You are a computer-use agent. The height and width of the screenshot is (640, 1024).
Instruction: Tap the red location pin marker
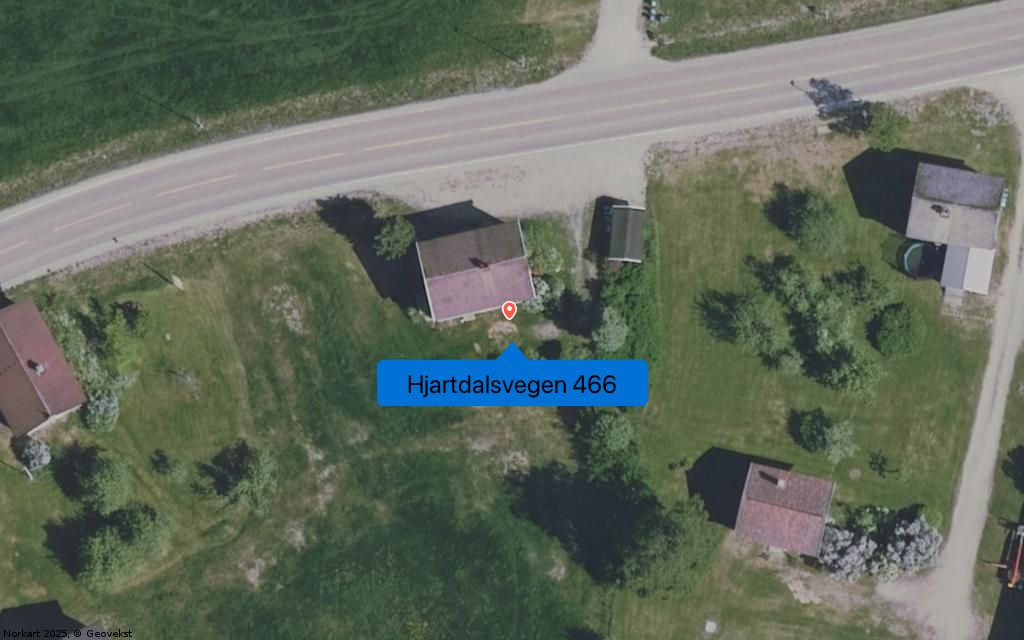coord(509,310)
